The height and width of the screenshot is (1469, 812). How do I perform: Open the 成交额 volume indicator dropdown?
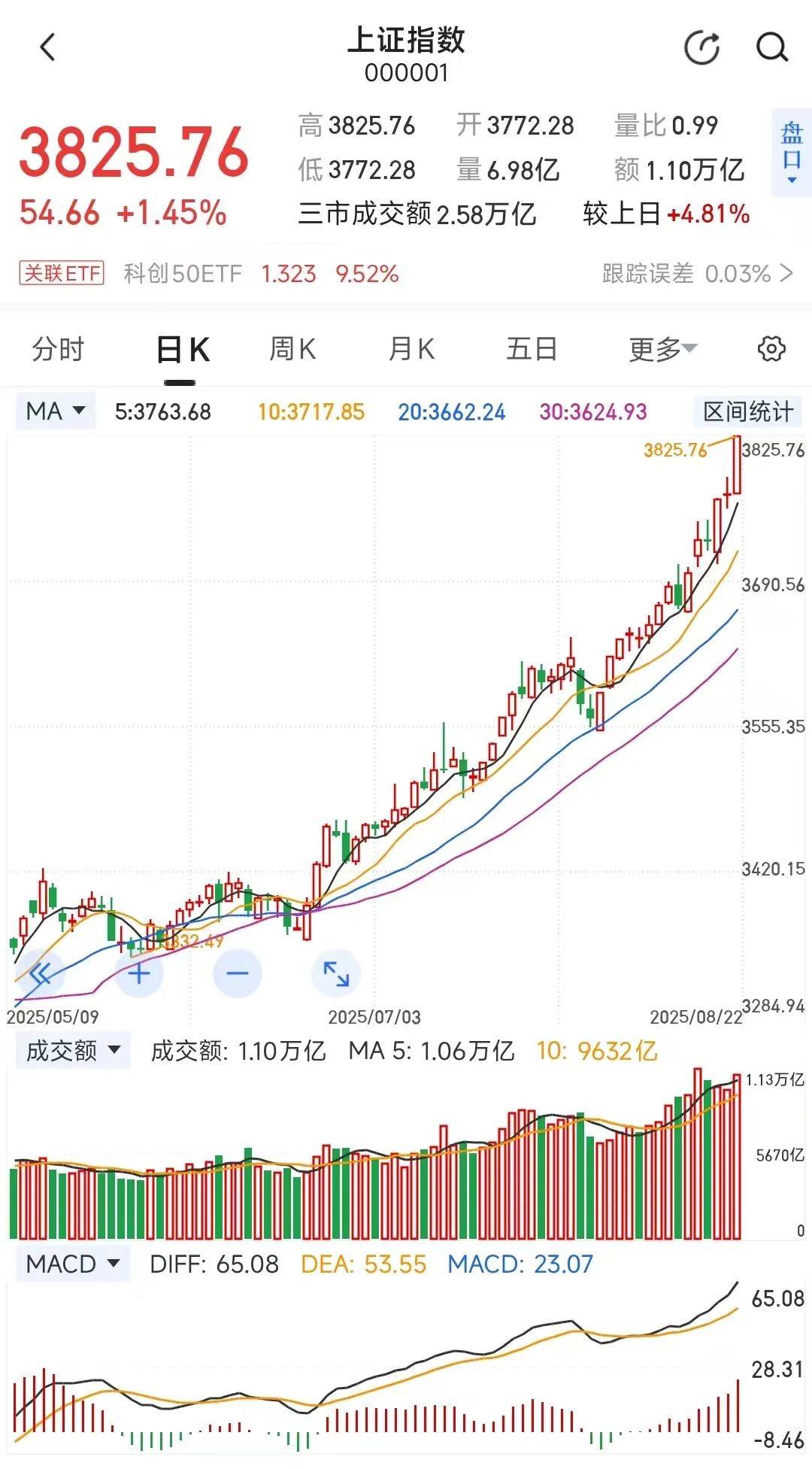click(72, 1052)
